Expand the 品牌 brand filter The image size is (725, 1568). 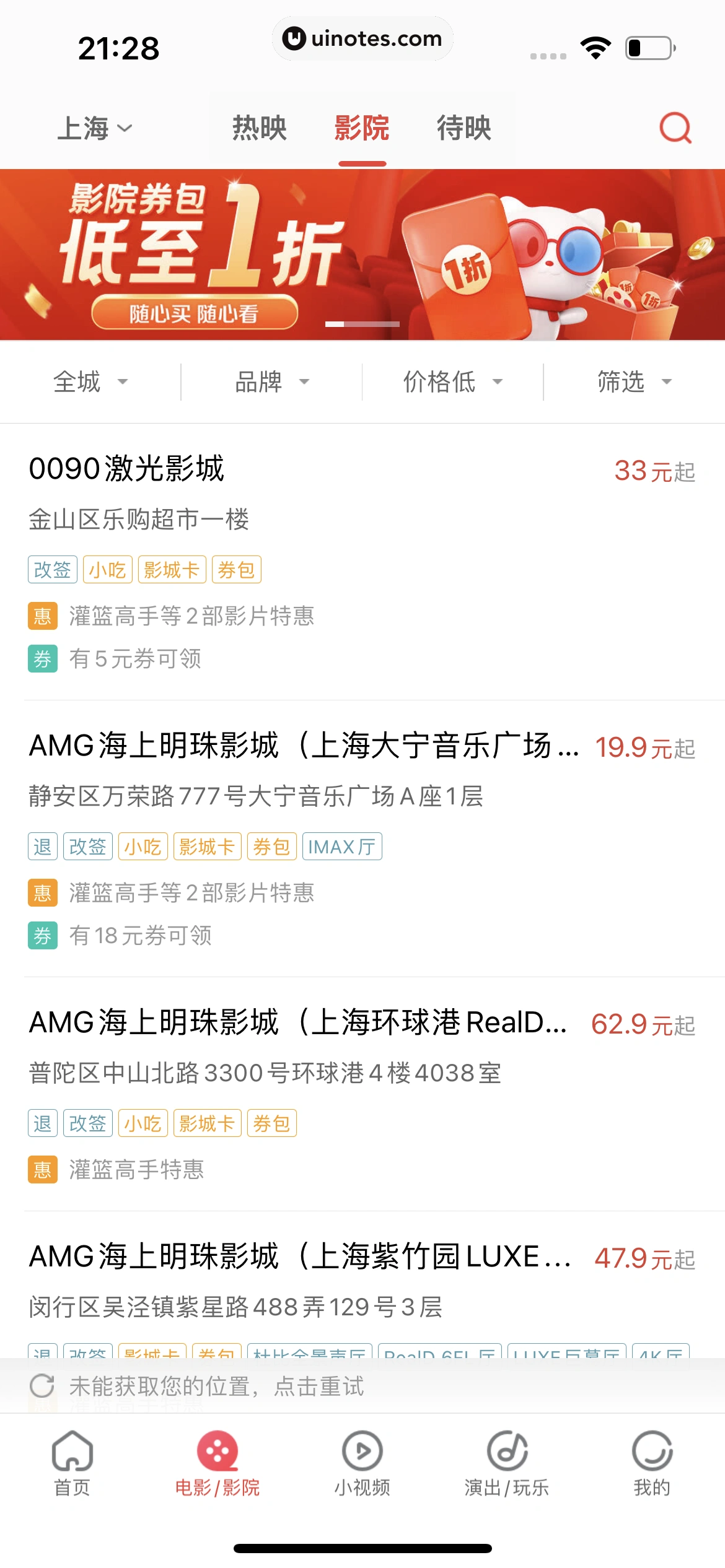(x=271, y=381)
